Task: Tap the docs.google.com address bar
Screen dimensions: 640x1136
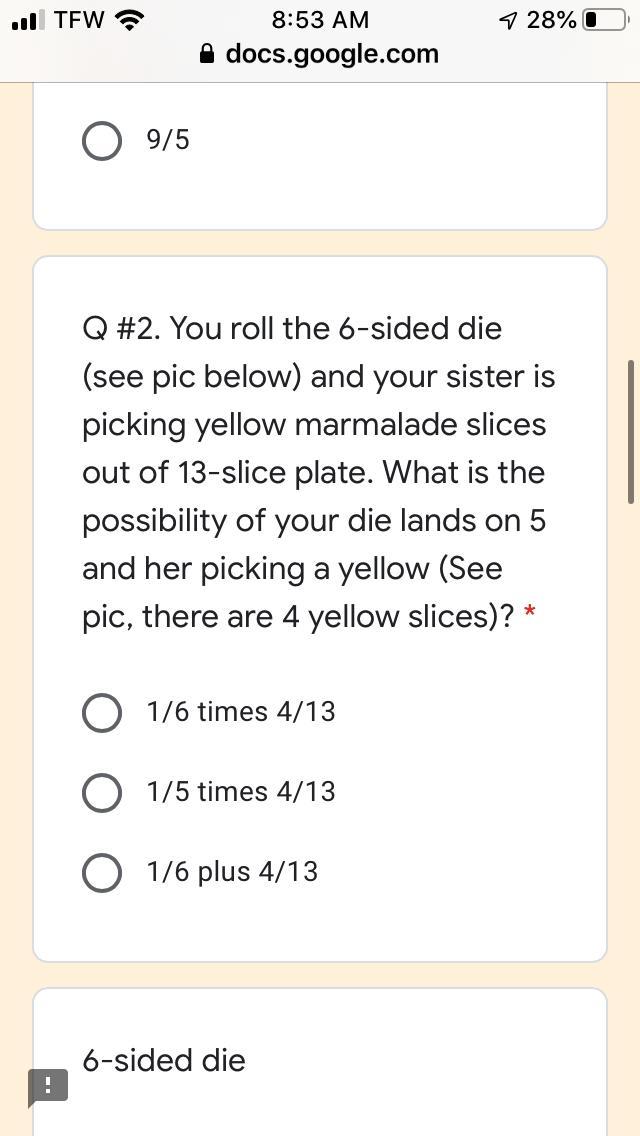Action: click(320, 54)
